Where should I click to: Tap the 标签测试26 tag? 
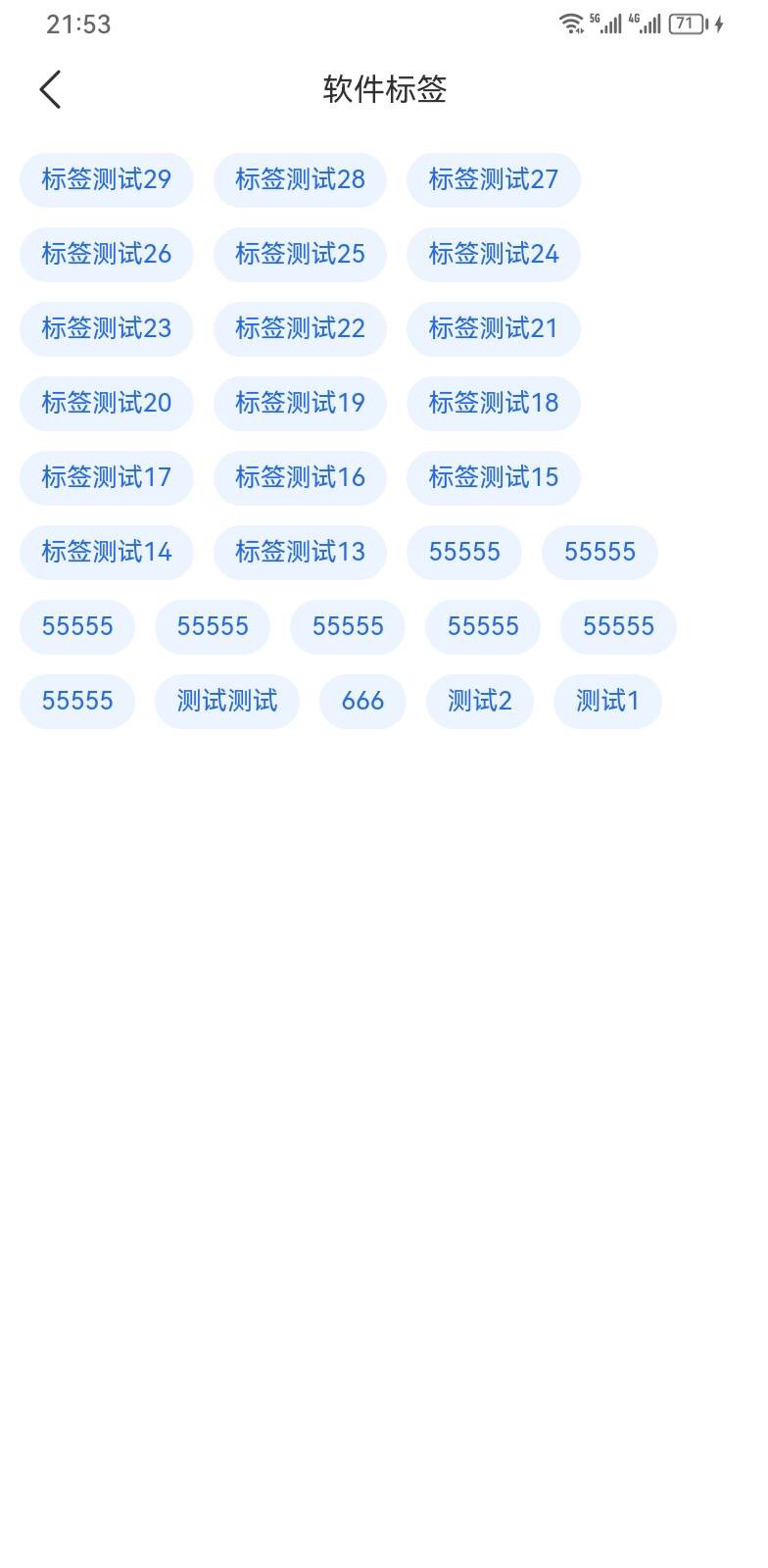(106, 254)
